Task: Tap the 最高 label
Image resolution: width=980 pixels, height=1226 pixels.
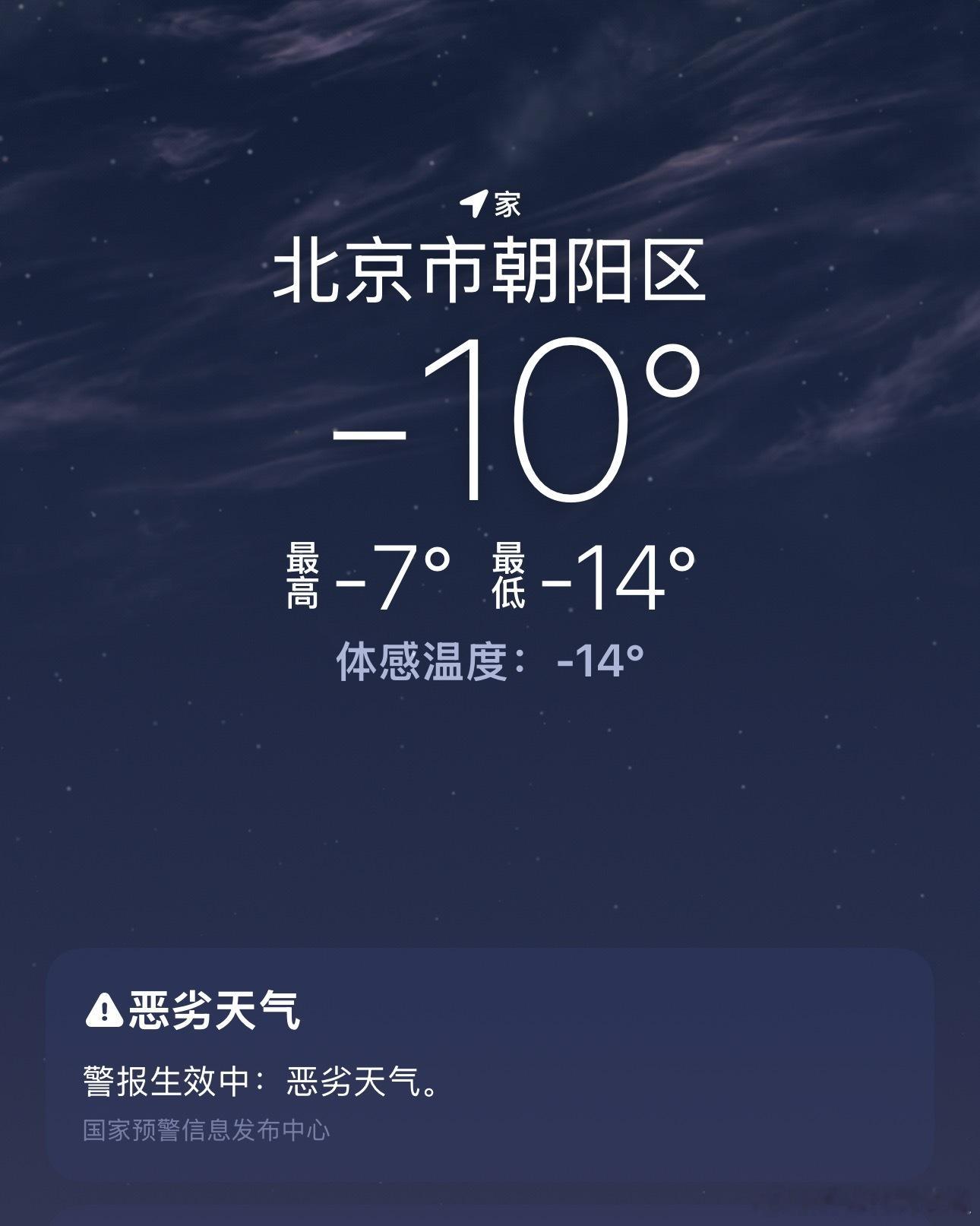Action: [304, 575]
